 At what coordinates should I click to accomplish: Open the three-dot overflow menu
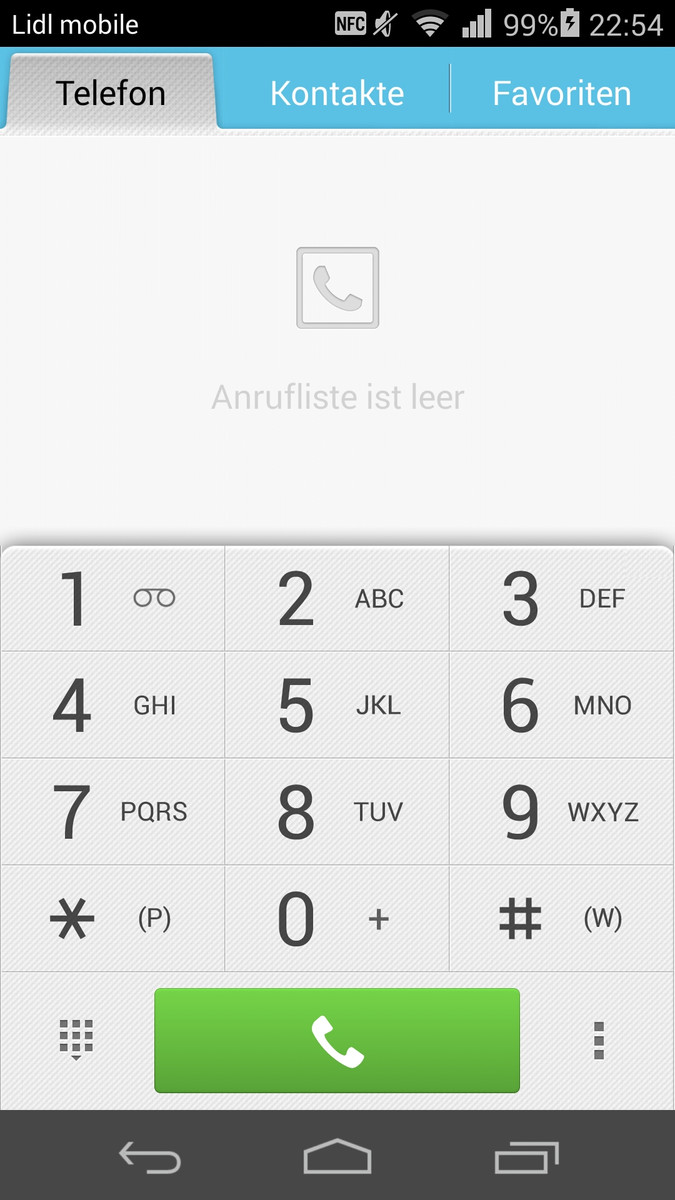click(599, 1041)
